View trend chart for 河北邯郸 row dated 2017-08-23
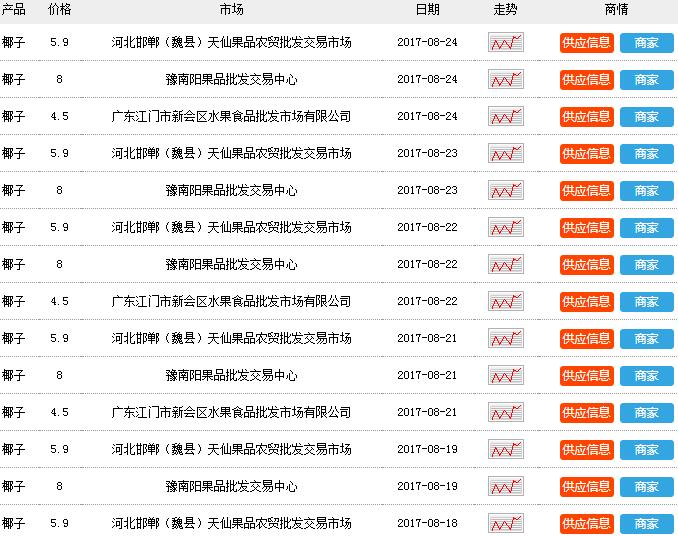 (506, 154)
